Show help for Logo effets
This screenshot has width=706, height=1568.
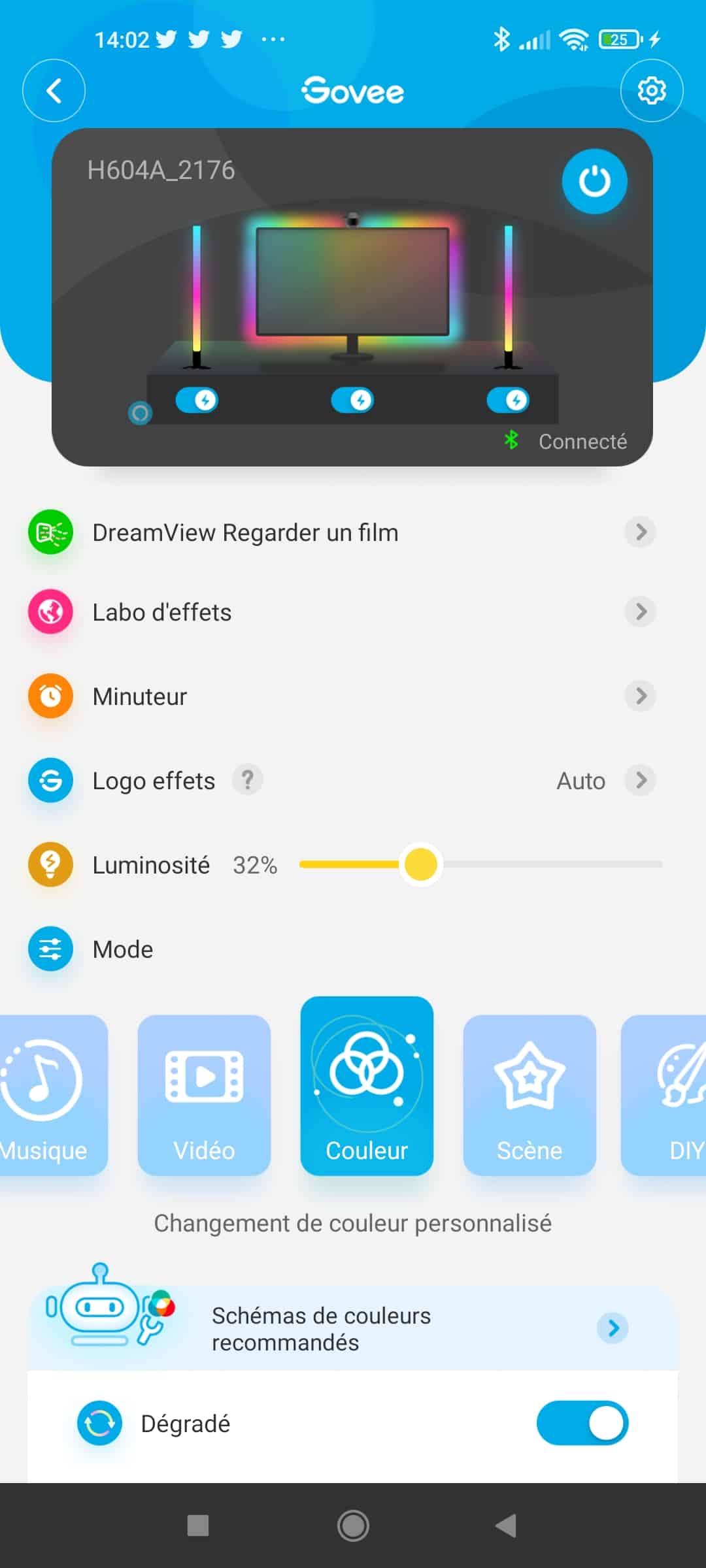tap(248, 780)
